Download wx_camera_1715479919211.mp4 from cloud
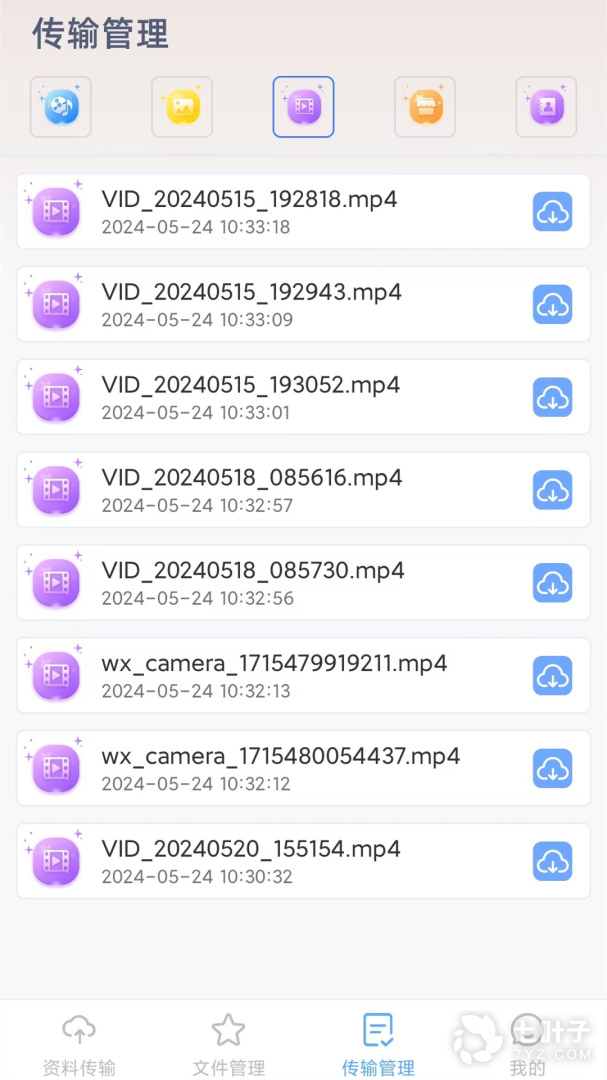 coord(552,676)
